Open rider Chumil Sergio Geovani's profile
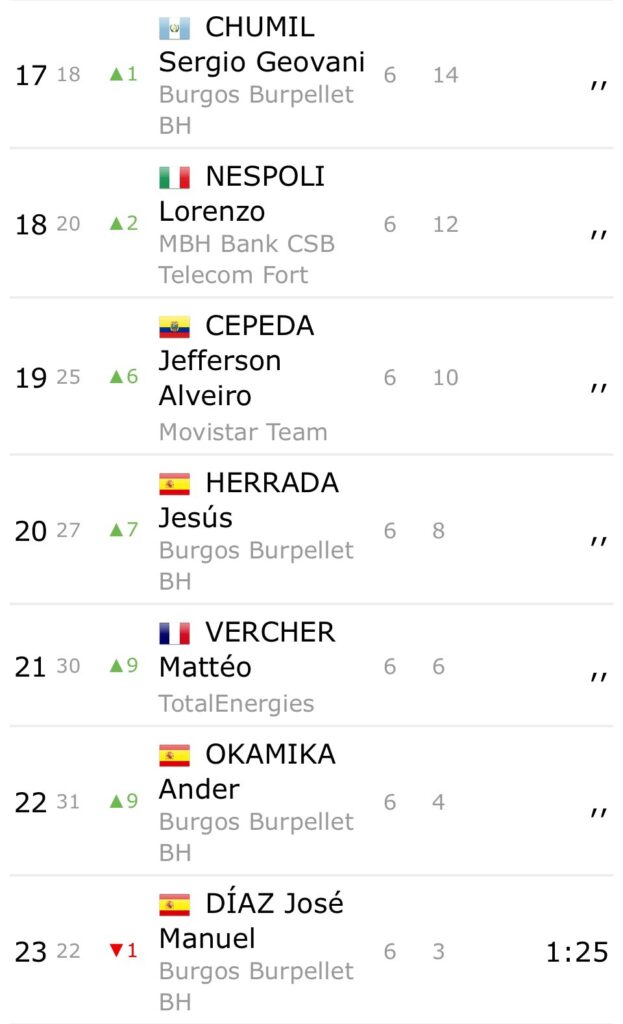The image size is (623, 1024). click(x=262, y=44)
